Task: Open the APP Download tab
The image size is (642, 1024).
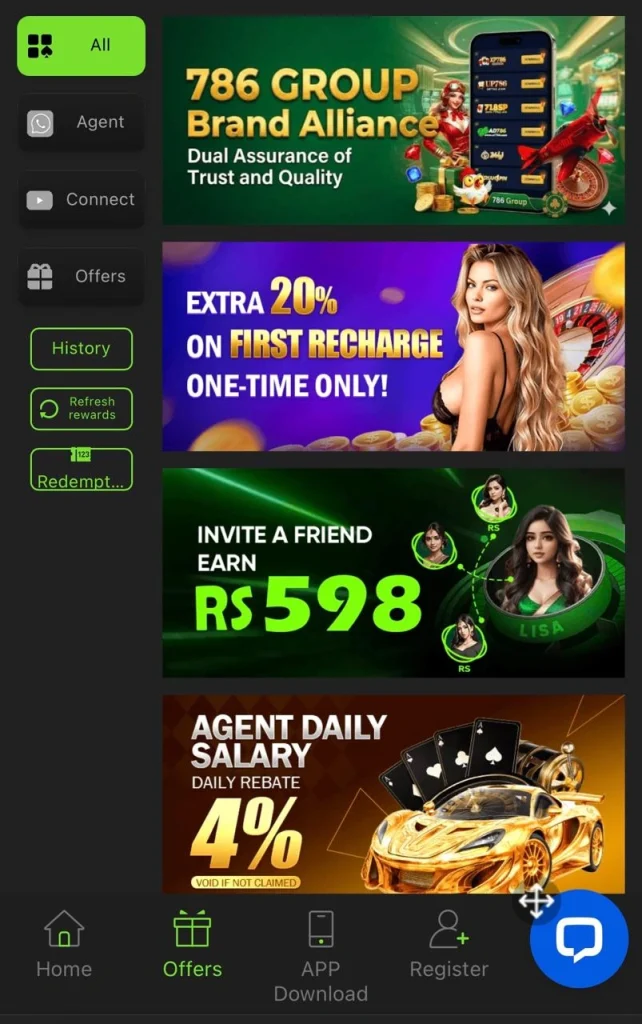Action: (x=320, y=955)
